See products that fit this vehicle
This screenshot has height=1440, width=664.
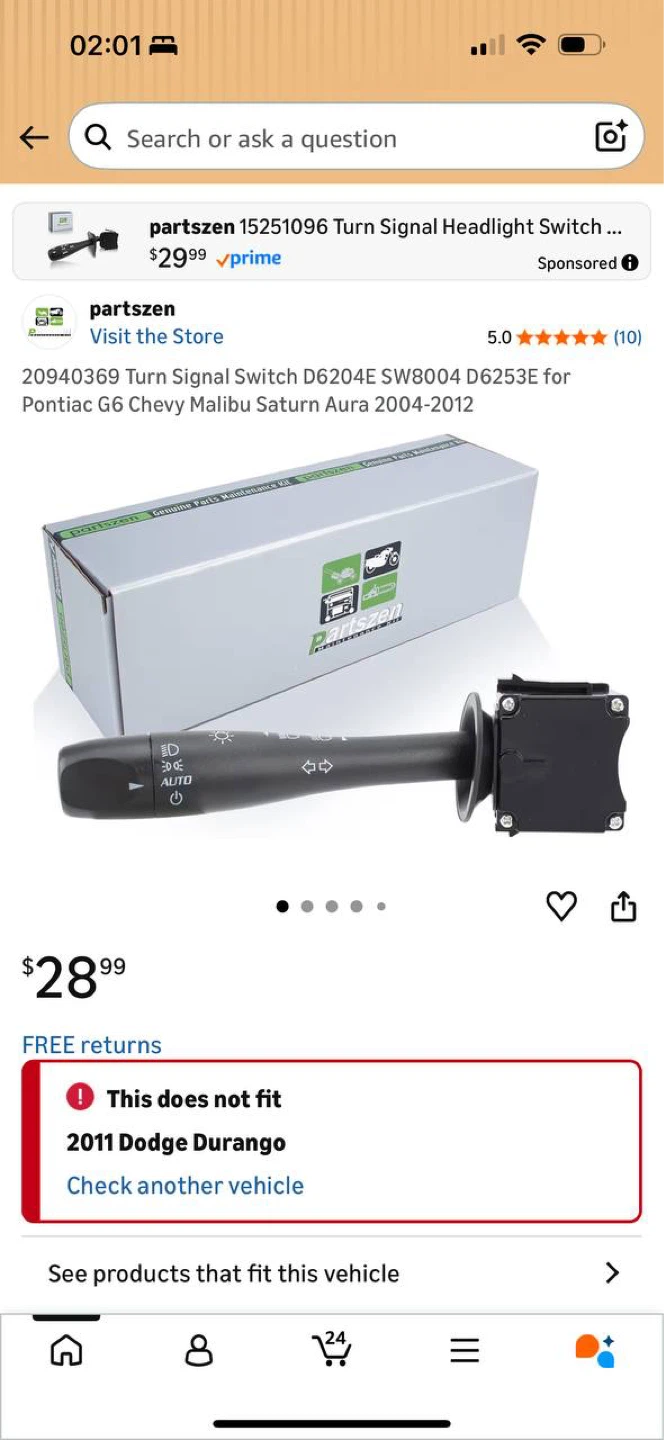(x=332, y=1273)
